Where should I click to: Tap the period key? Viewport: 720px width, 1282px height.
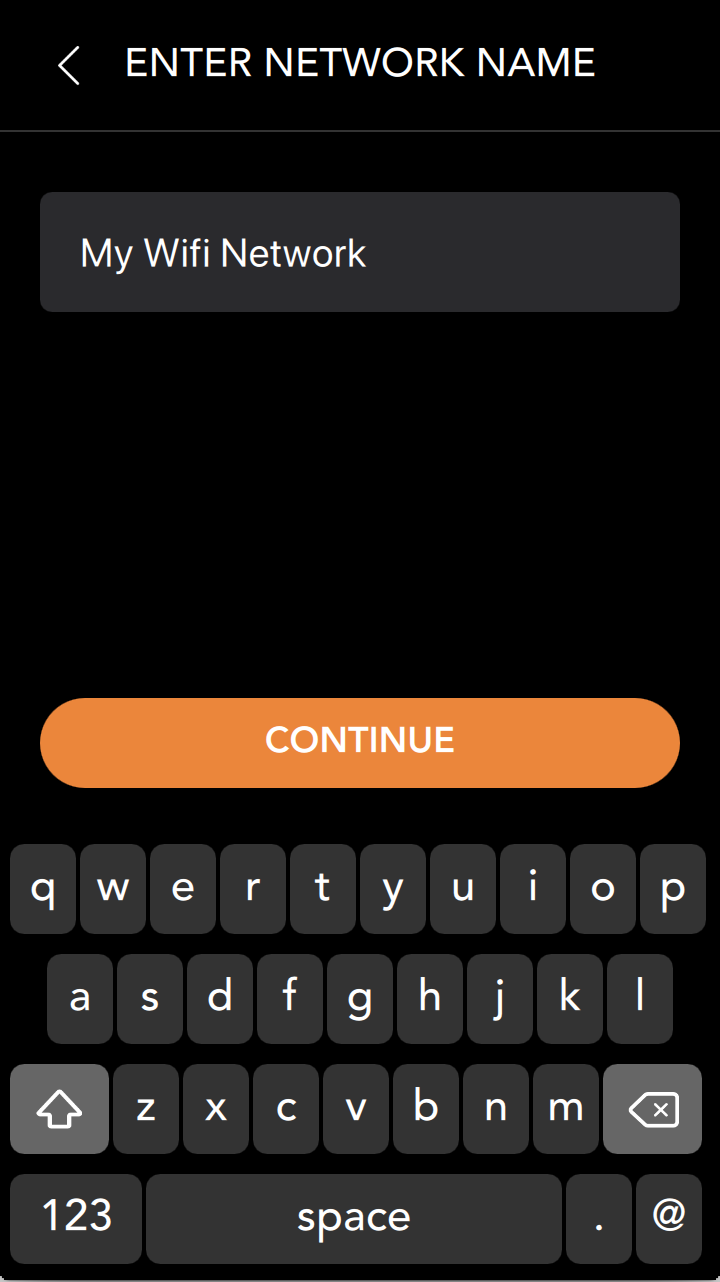599,1218
